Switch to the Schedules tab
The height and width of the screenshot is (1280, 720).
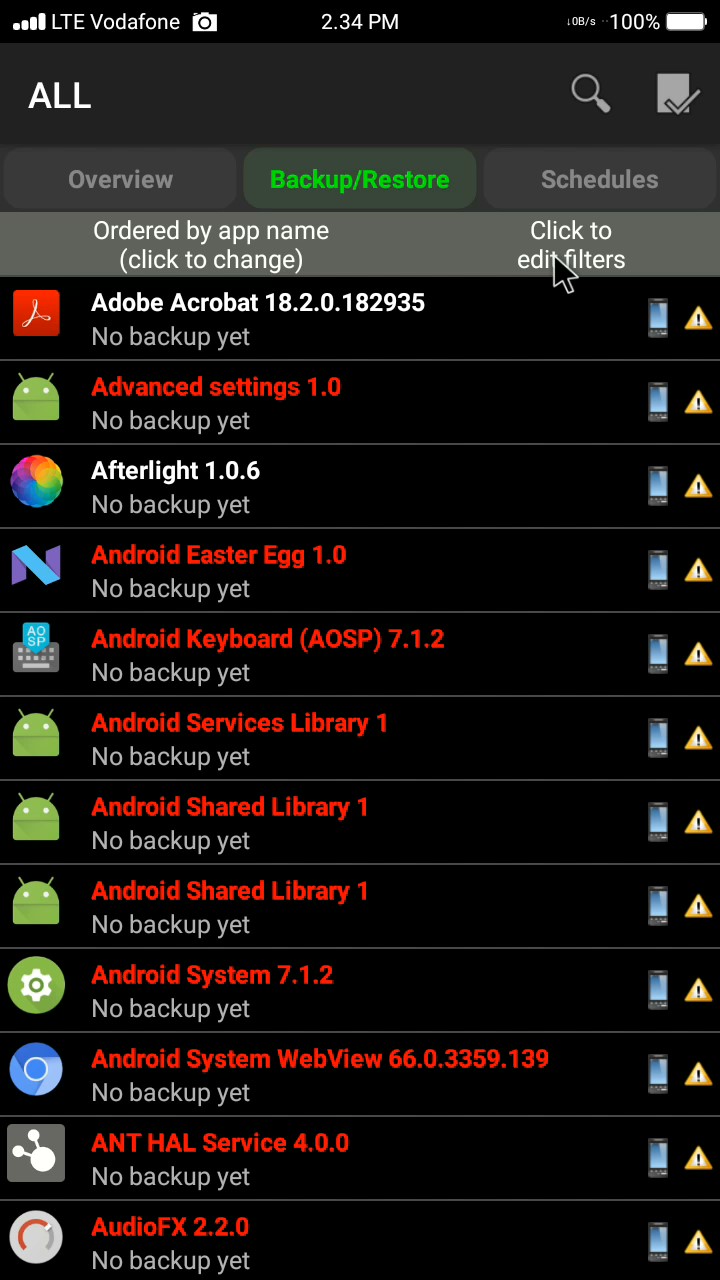(599, 180)
